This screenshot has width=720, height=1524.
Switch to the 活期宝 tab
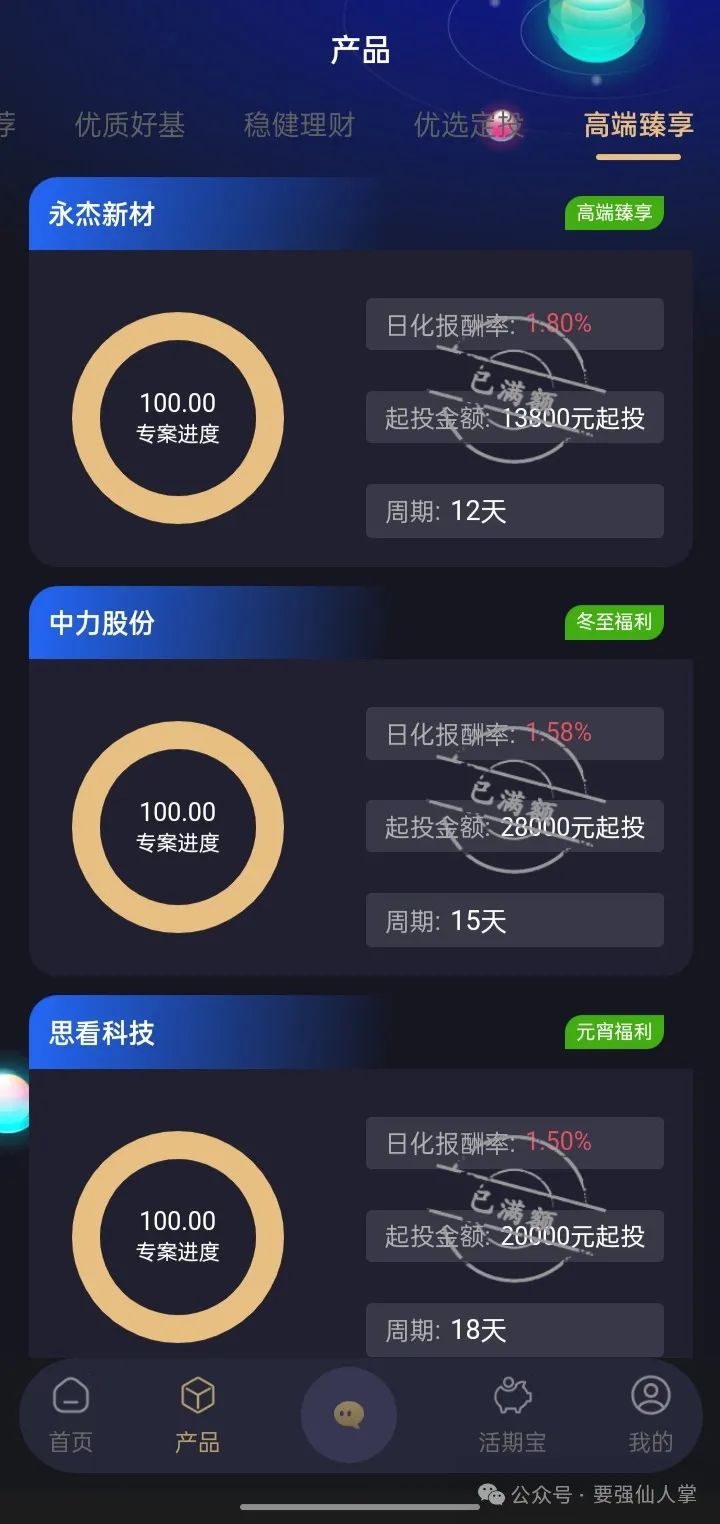pyautogui.click(x=512, y=1414)
